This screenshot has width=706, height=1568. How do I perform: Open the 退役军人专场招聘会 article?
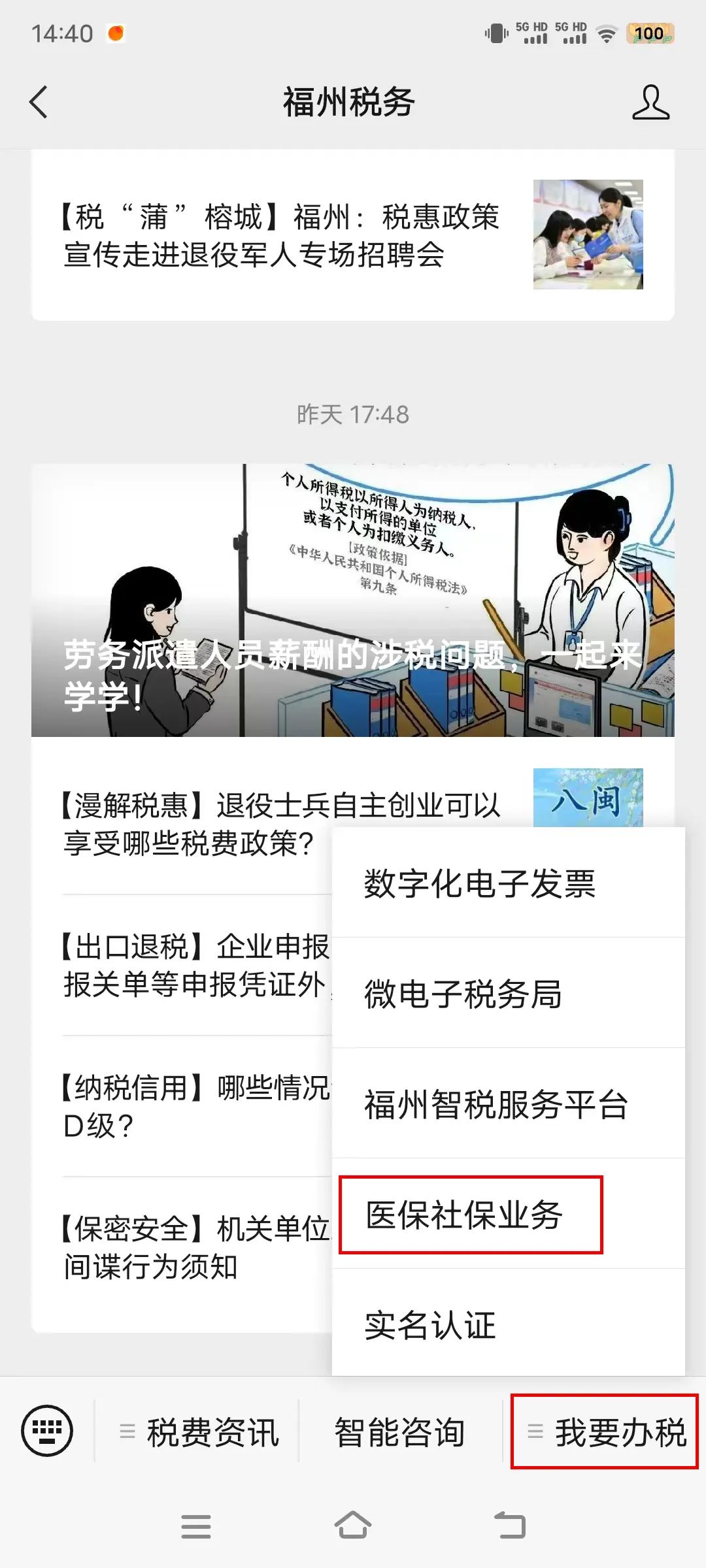click(x=353, y=235)
